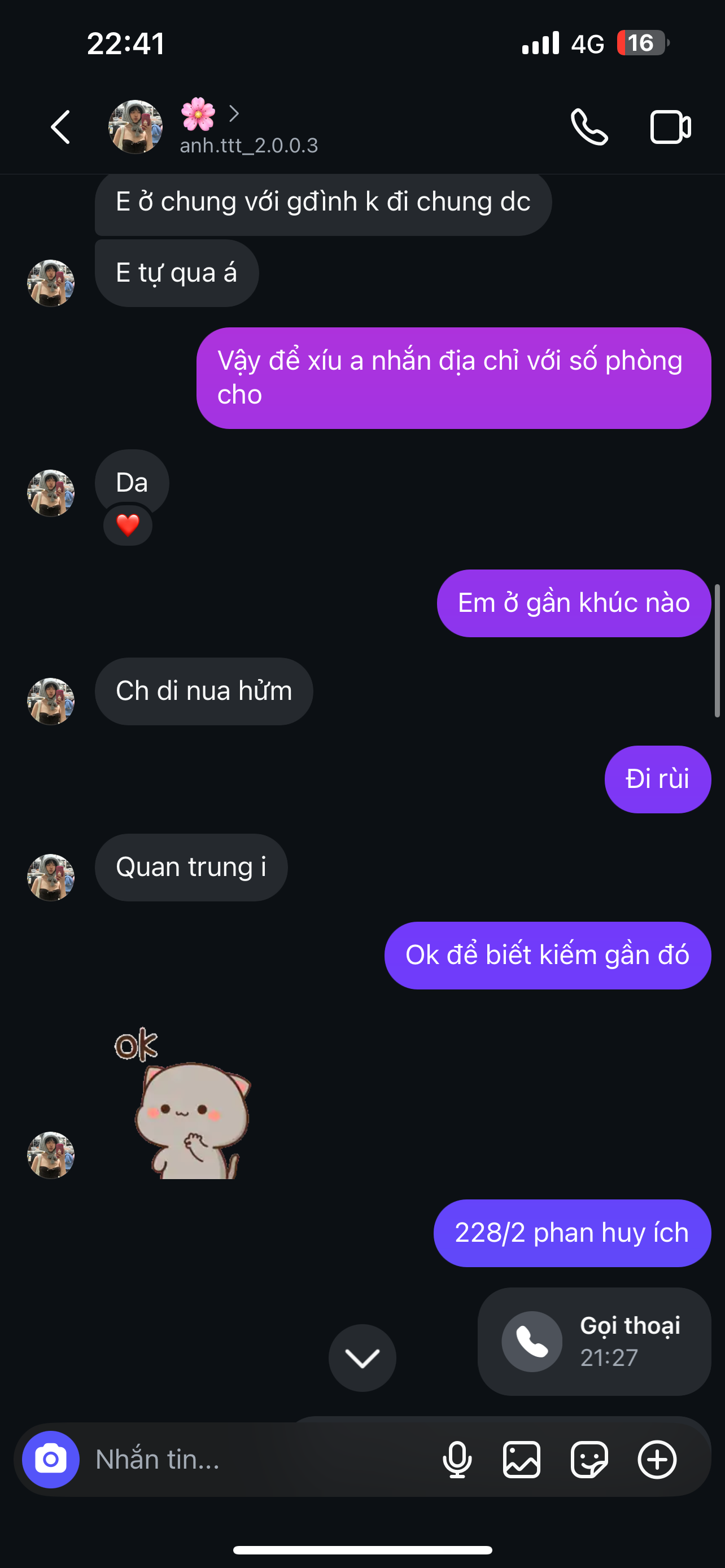Viewport: 725px width, 1568px height.
Task: Jump to the latest messages
Action: pyautogui.click(x=362, y=1357)
